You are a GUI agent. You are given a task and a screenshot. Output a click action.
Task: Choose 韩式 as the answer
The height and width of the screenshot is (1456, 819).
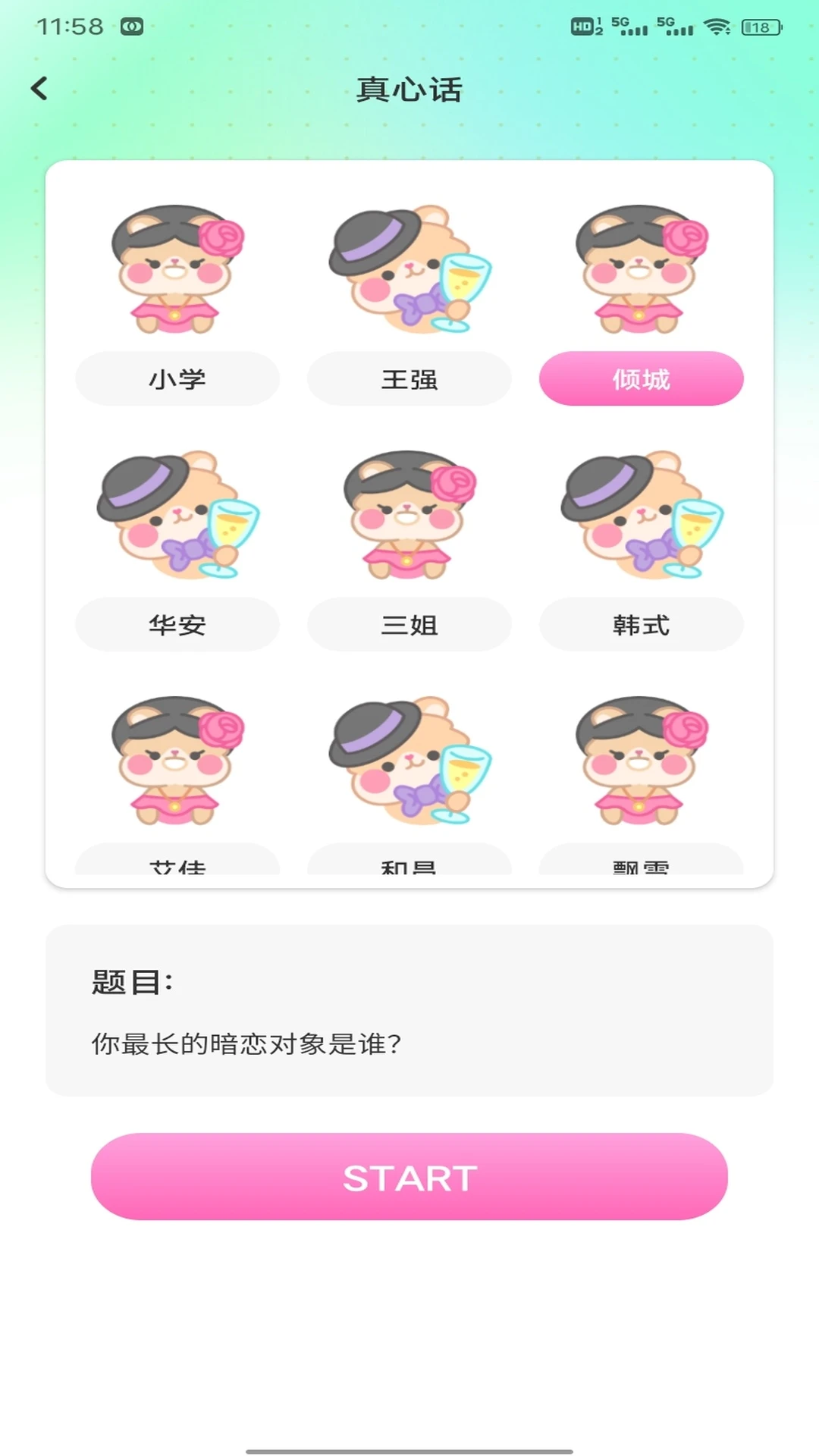coord(641,624)
